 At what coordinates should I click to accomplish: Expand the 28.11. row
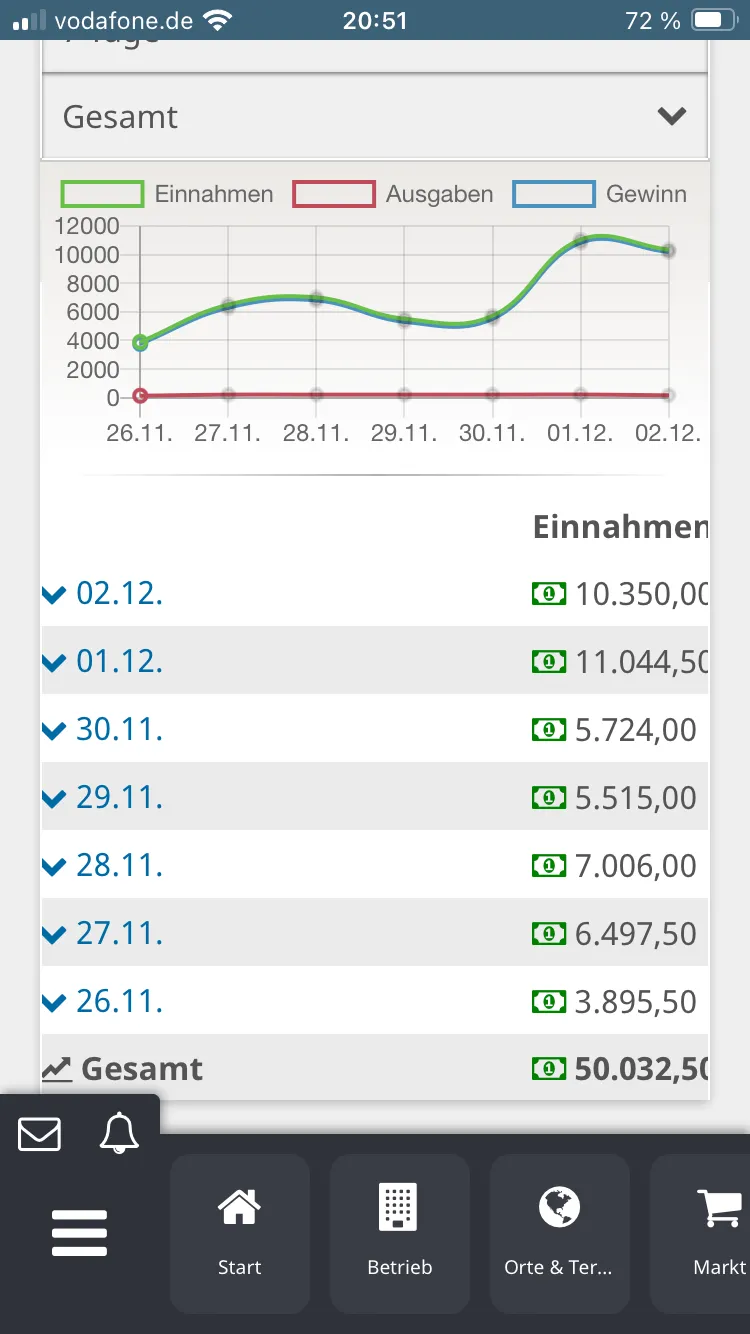103,866
